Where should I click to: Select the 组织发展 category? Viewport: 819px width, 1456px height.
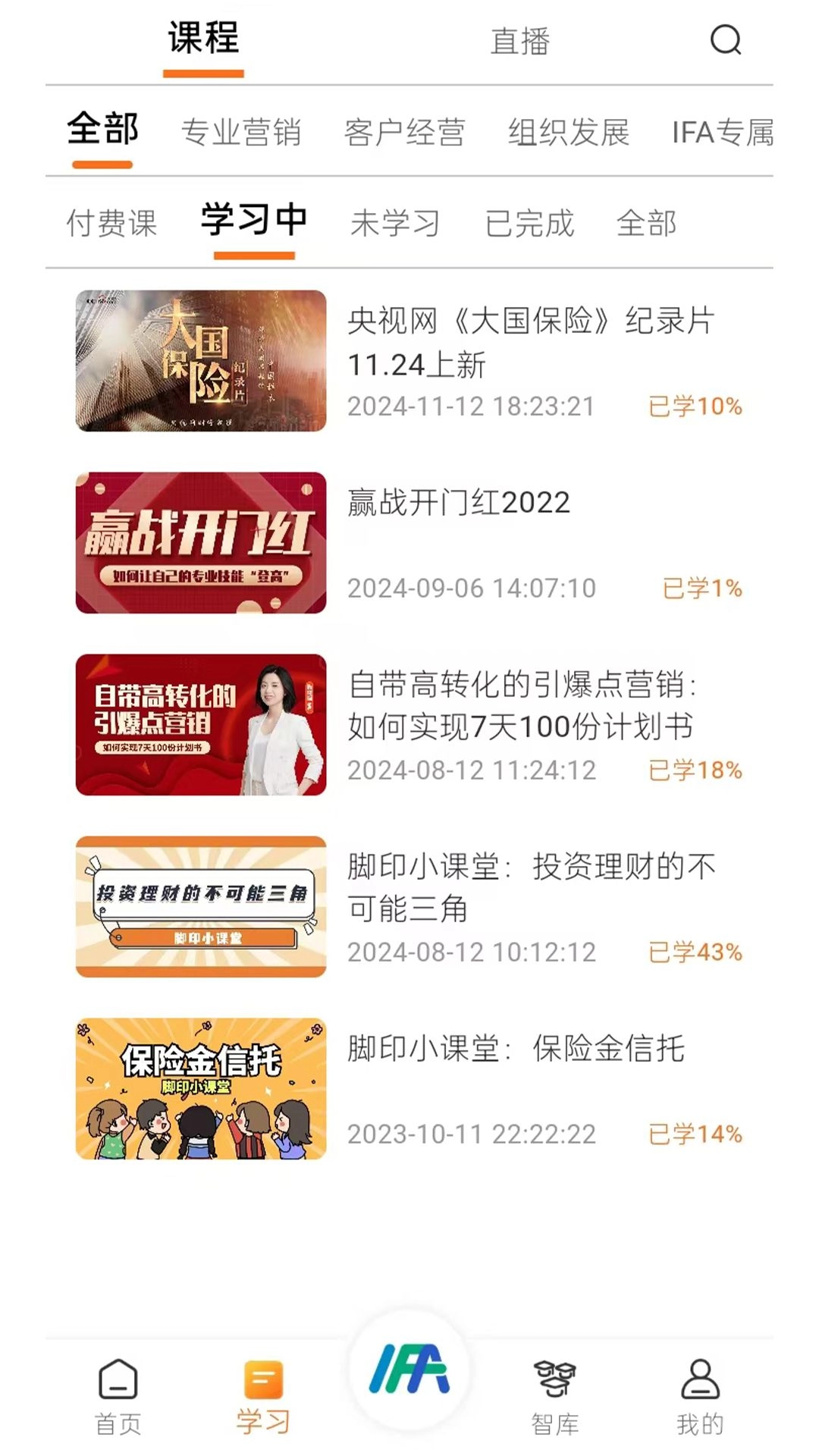pyautogui.click(x=569, y=132)
